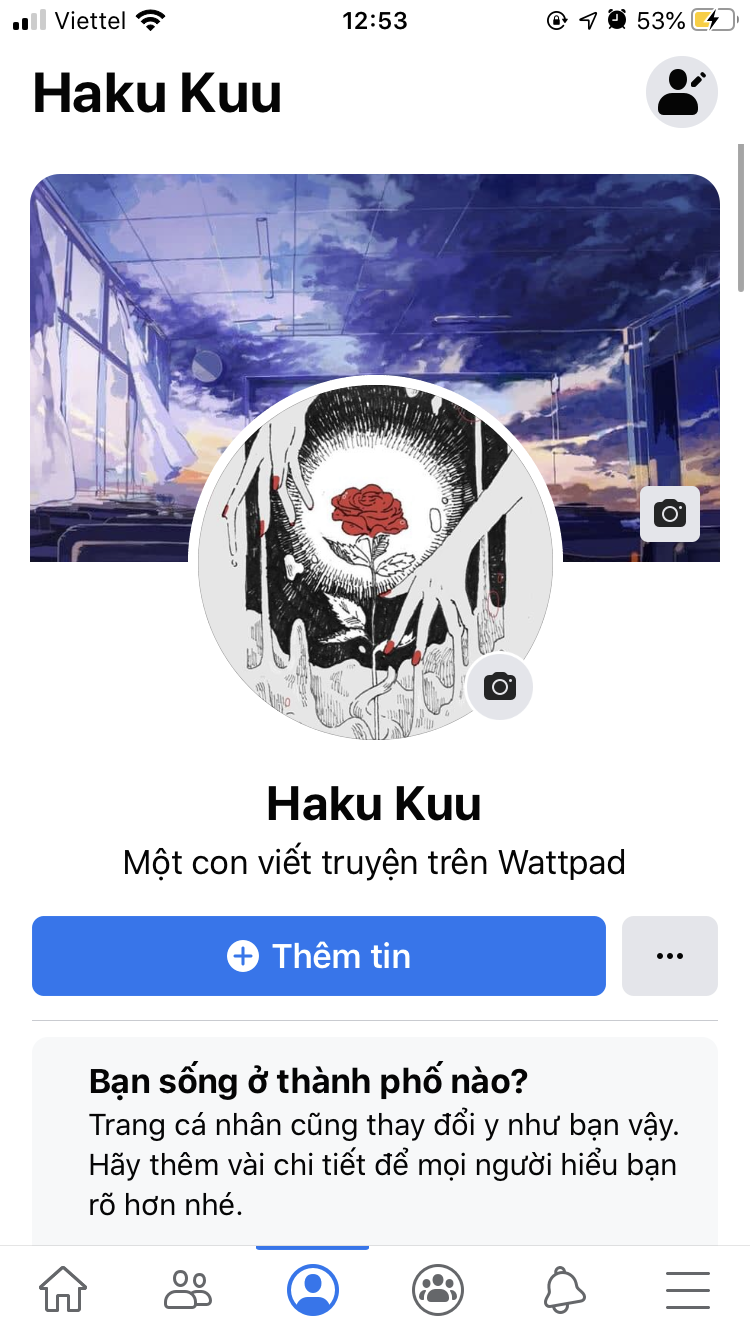Open the edit profile icon

click(x=682, y=92)
